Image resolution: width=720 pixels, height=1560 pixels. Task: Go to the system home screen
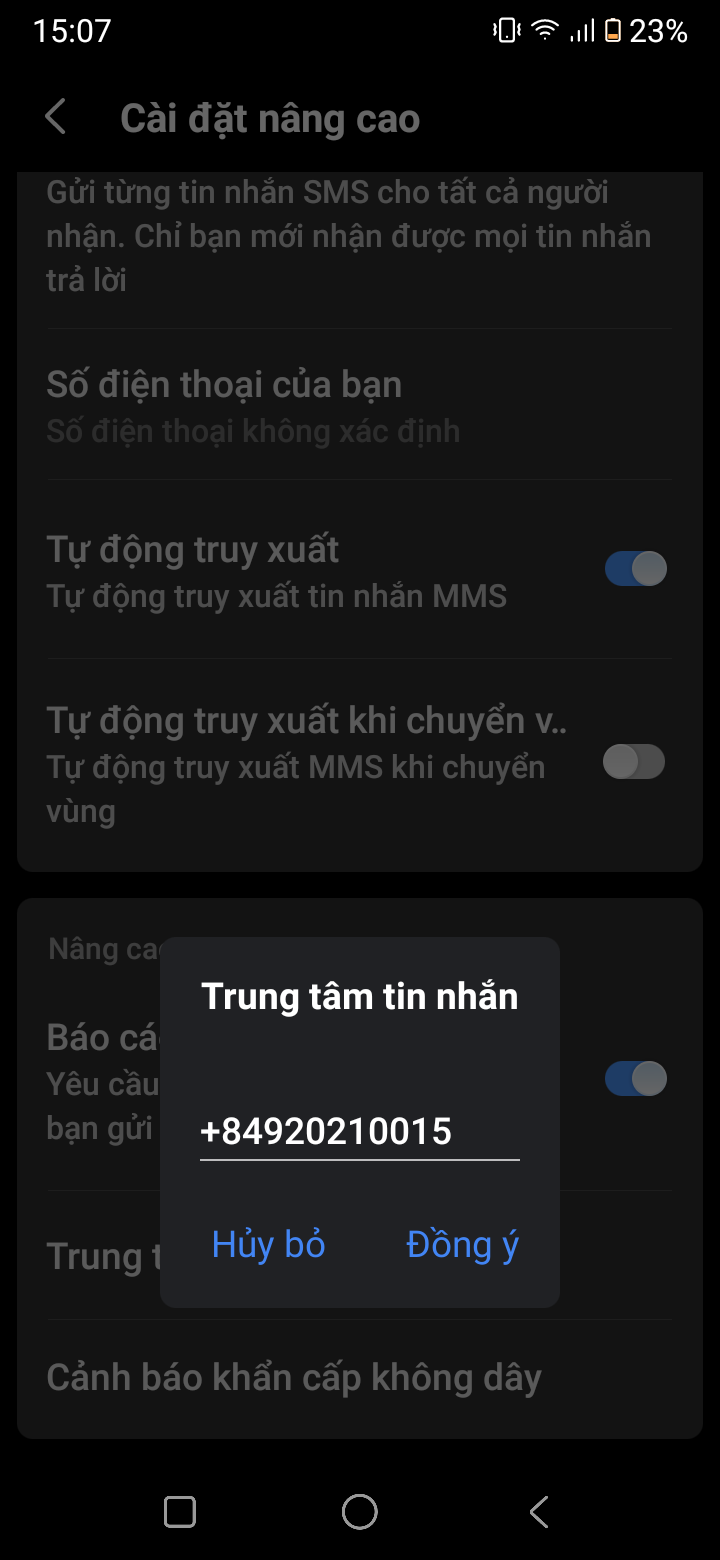click(359, 1512)
